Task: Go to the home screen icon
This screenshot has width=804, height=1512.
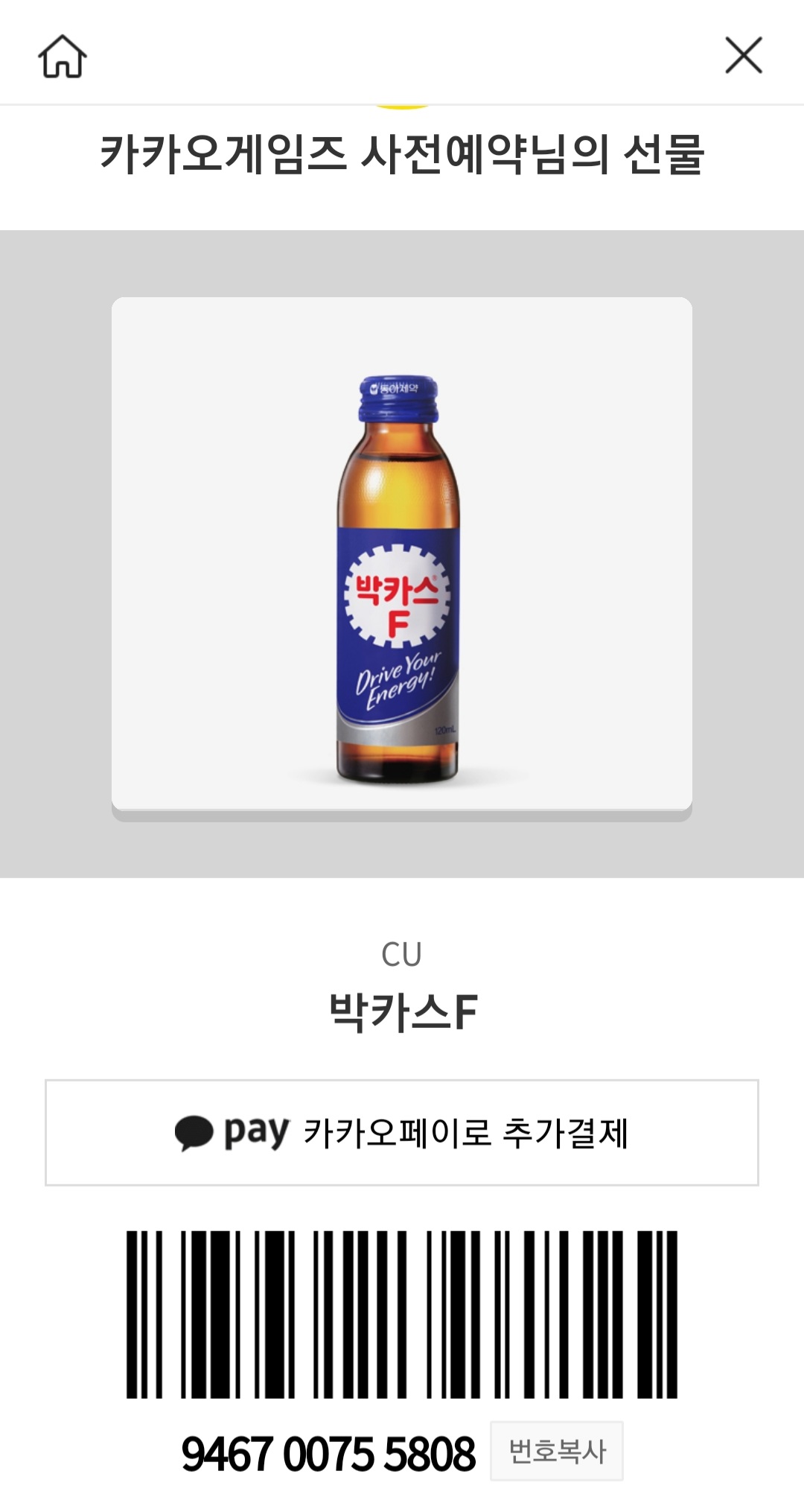Action: coord(63,57)
